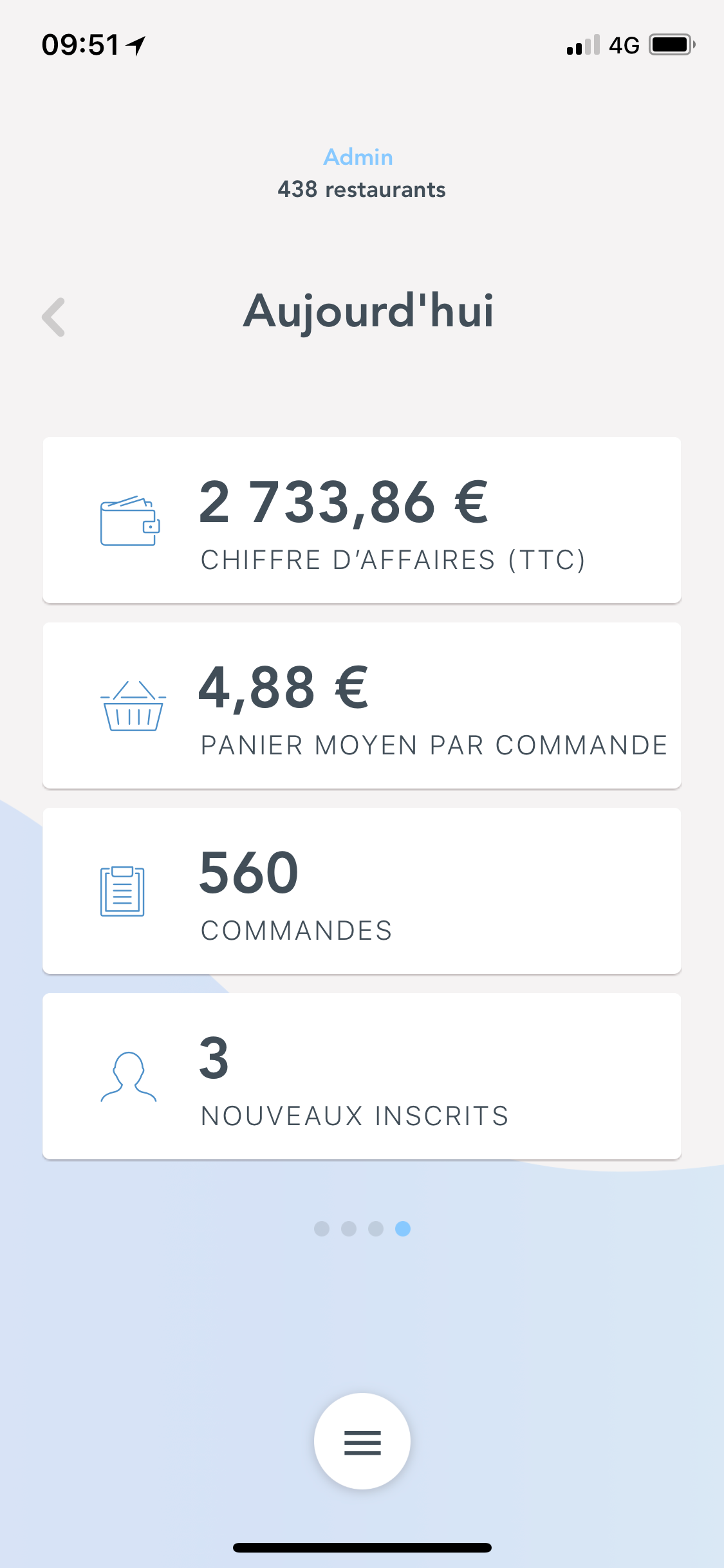Image resolution: width=724 pixels, height=1568 pixels.
Task: Tap the Admin restaurant selector link
Action: (358, 157)
